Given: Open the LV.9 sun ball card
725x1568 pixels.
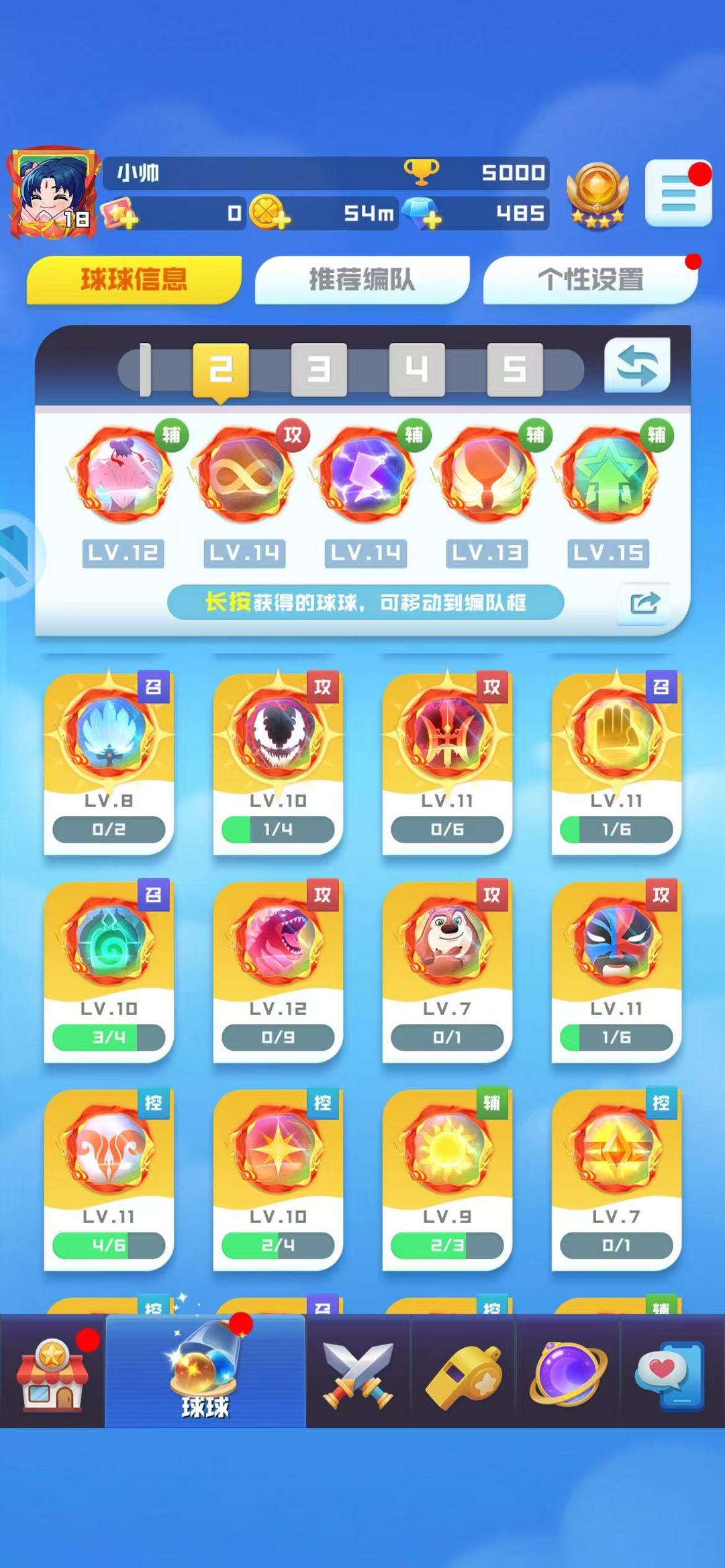Looking at the screenshot, I should (x=447, y=1179).
